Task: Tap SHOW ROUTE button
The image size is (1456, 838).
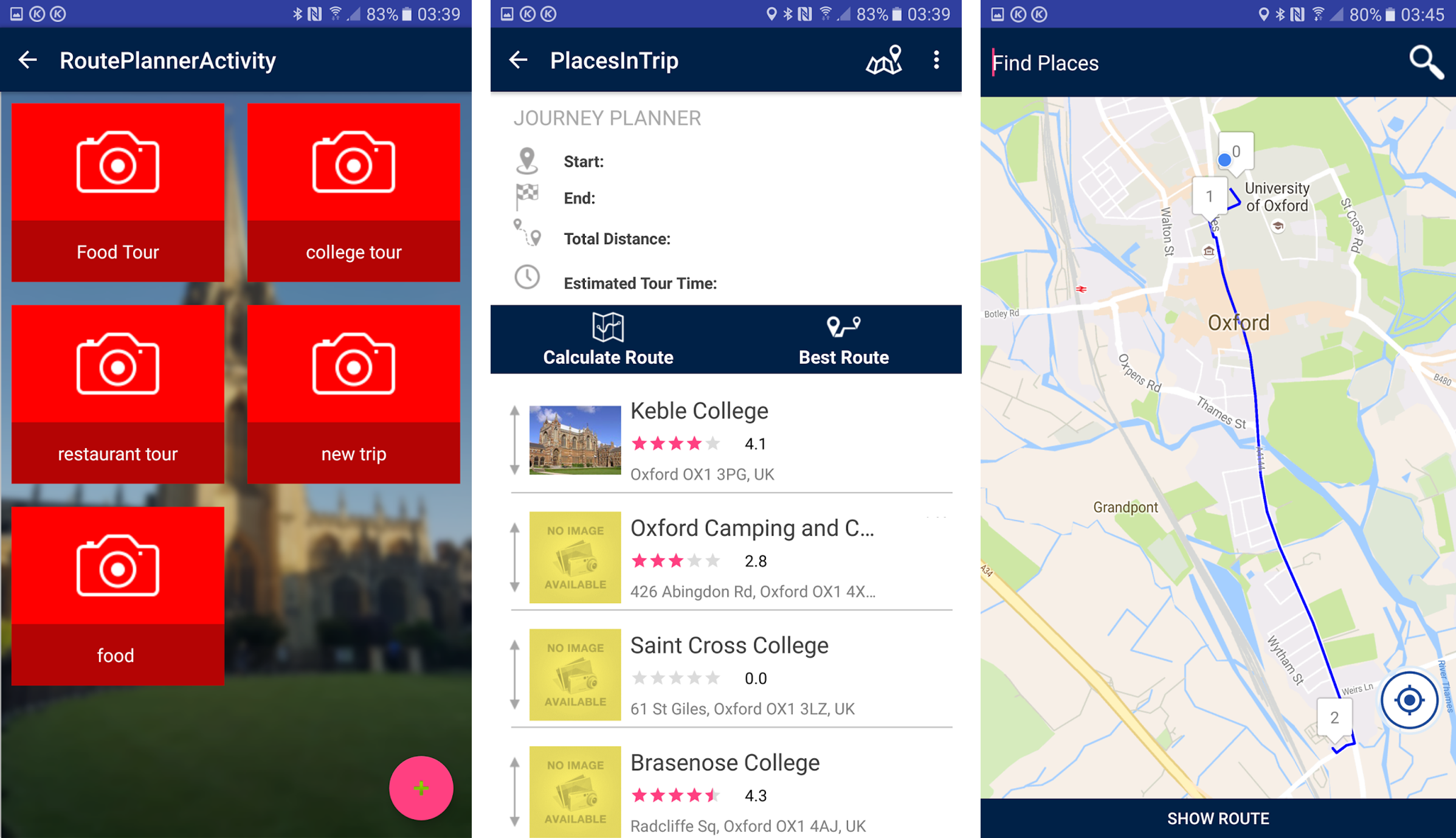Action: coord(1218,818)
